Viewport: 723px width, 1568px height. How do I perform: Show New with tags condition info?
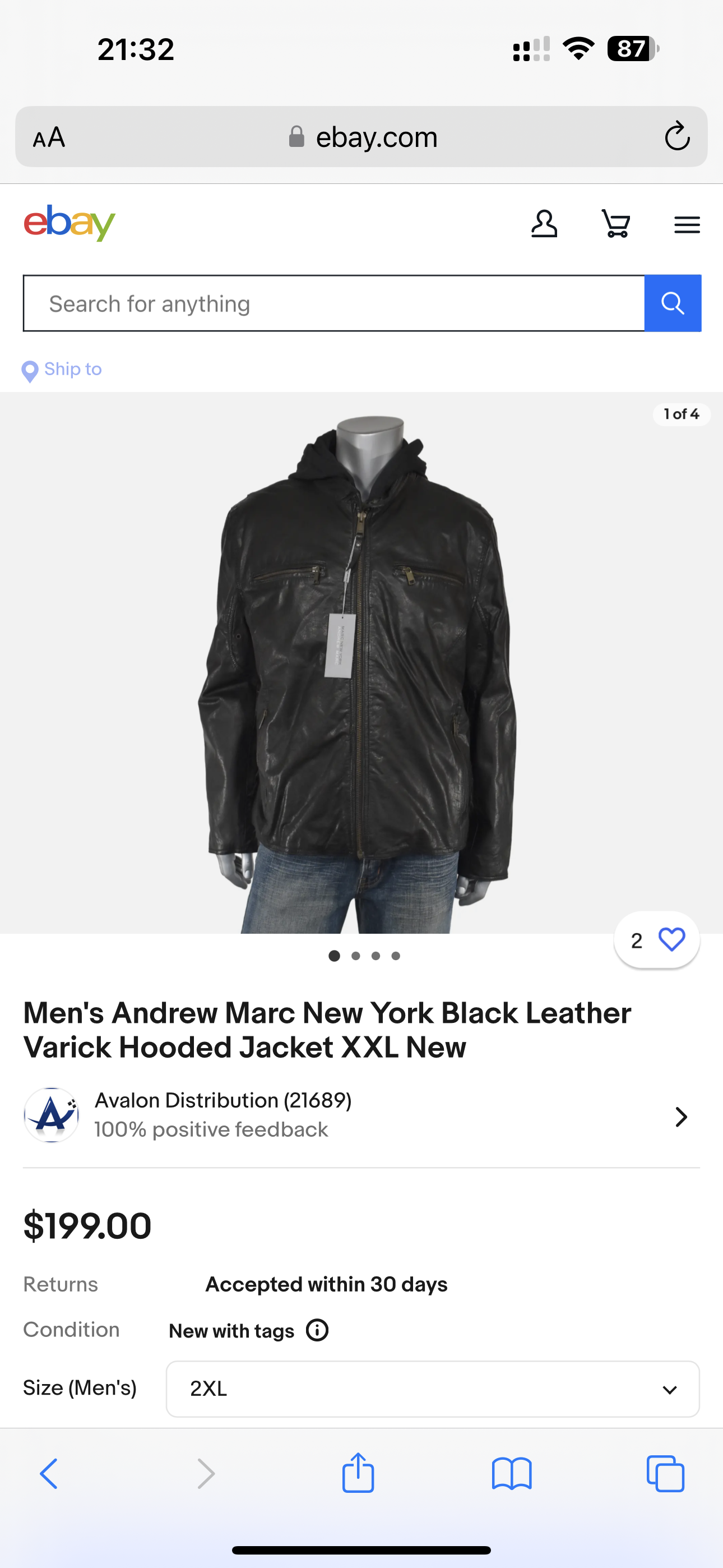coord(317,1330)
